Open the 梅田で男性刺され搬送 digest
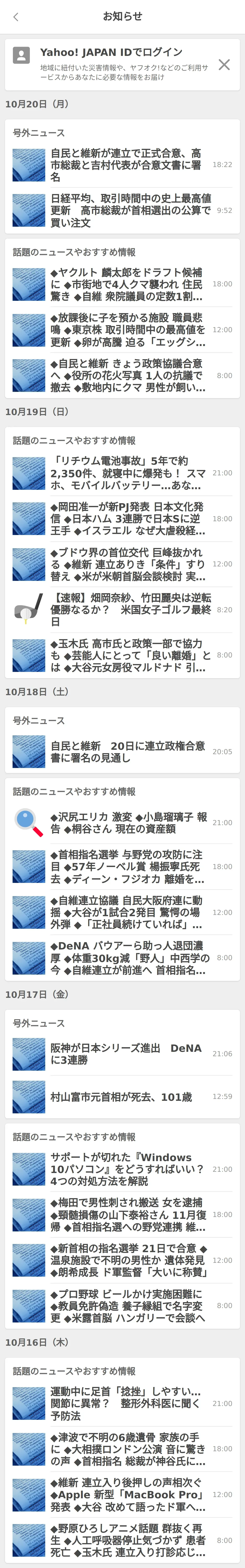Screen dimensions: 245x1568 coord(128,1214)
